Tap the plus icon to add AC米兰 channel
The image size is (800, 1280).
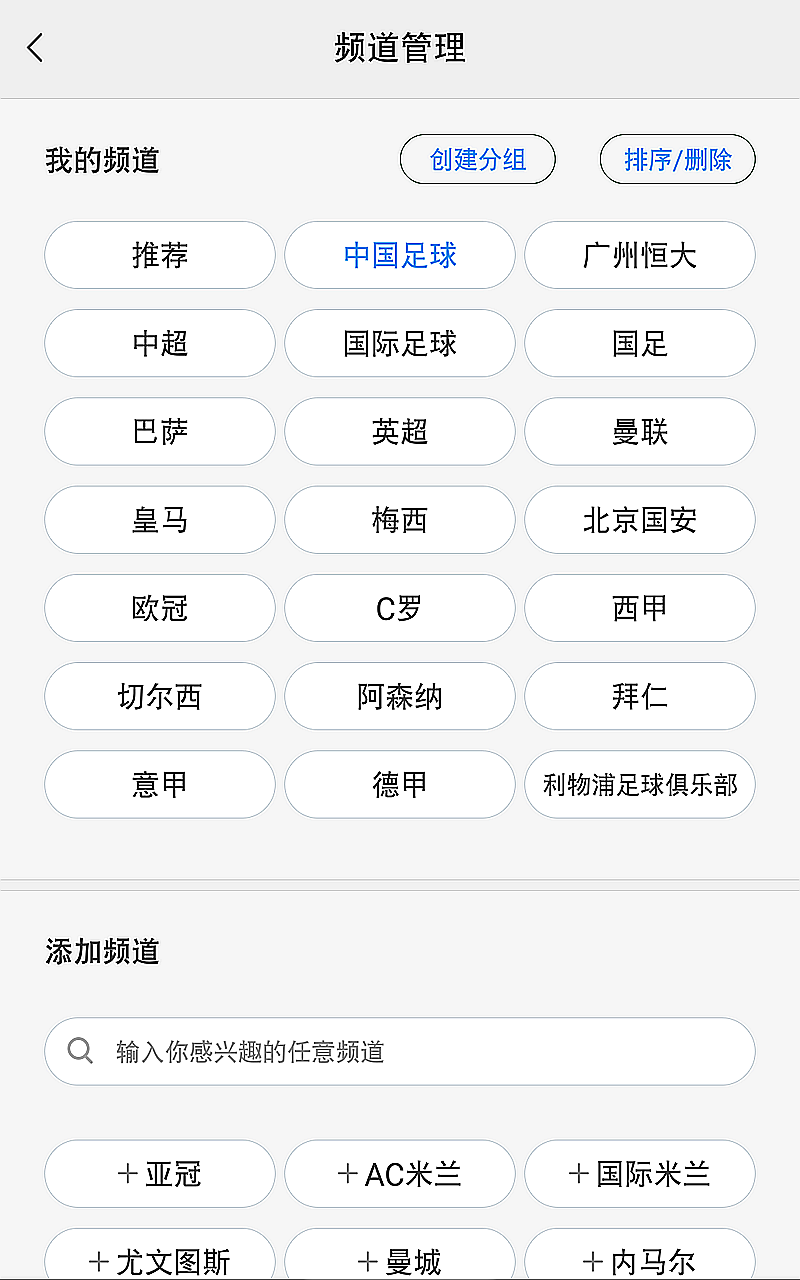pyautogui.click(x=347, y=1174)
